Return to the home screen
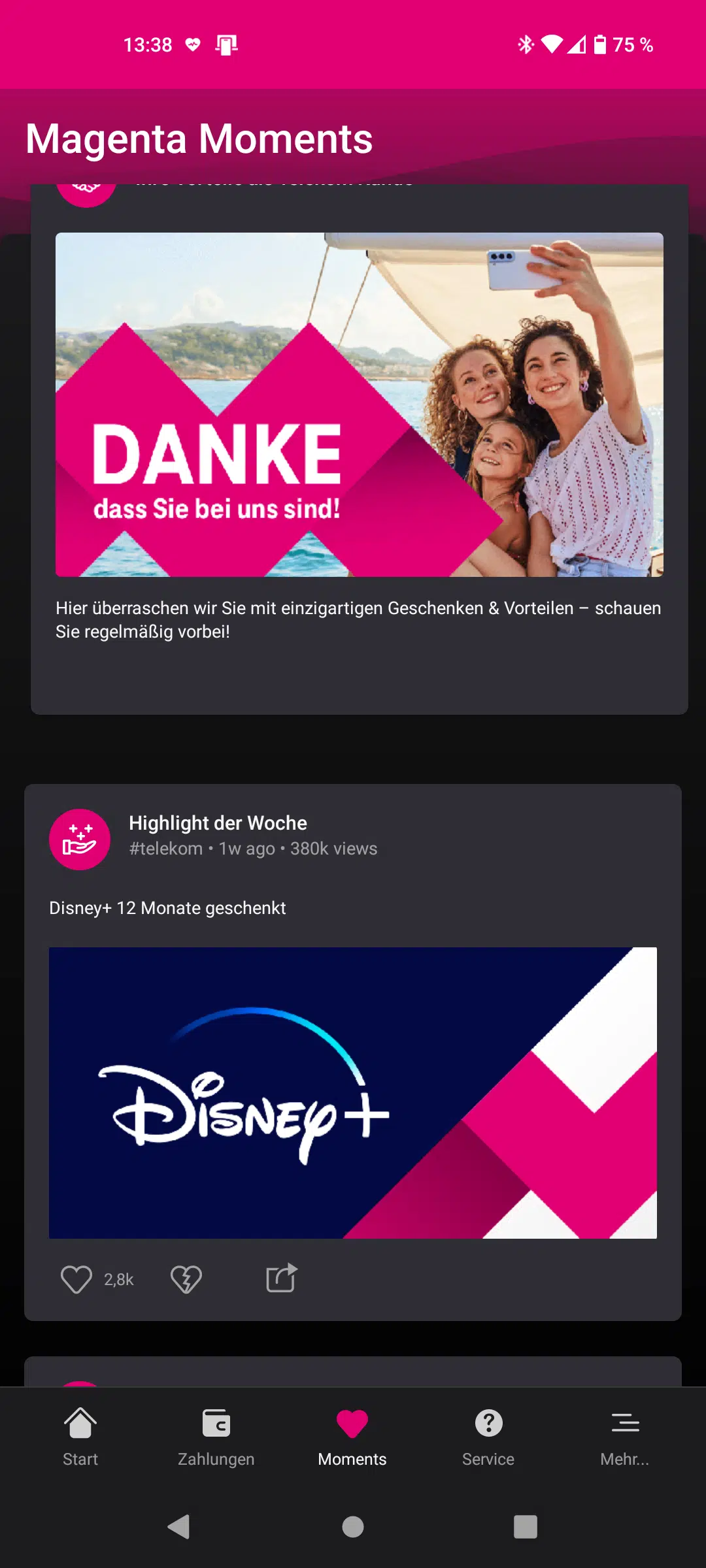Screen dimensions: 706x1568 [353, 1527]
